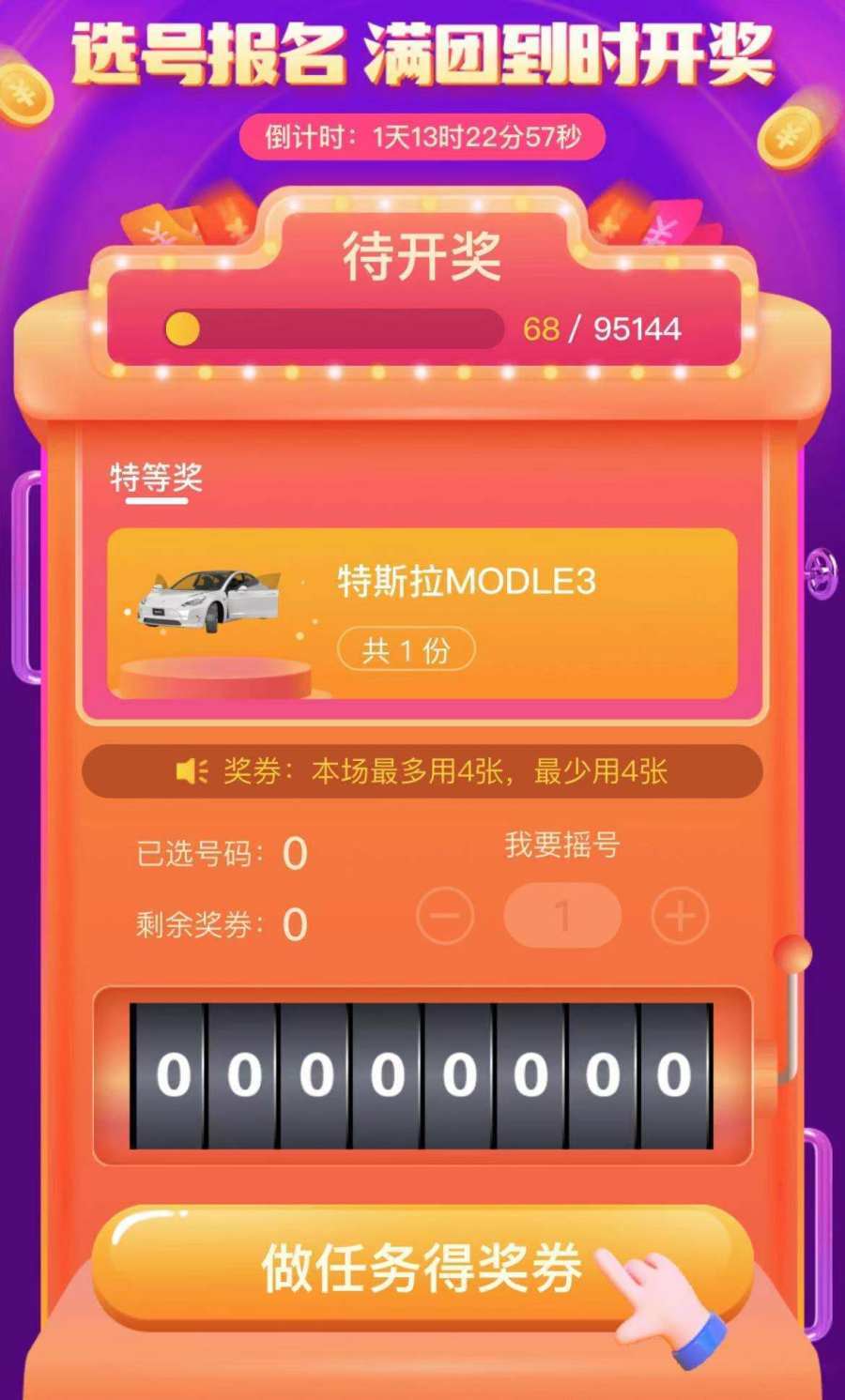Decrease the 我要摇号 count with minus
Viewport: 845px width, 1400px height.
[x=445, y=915]
